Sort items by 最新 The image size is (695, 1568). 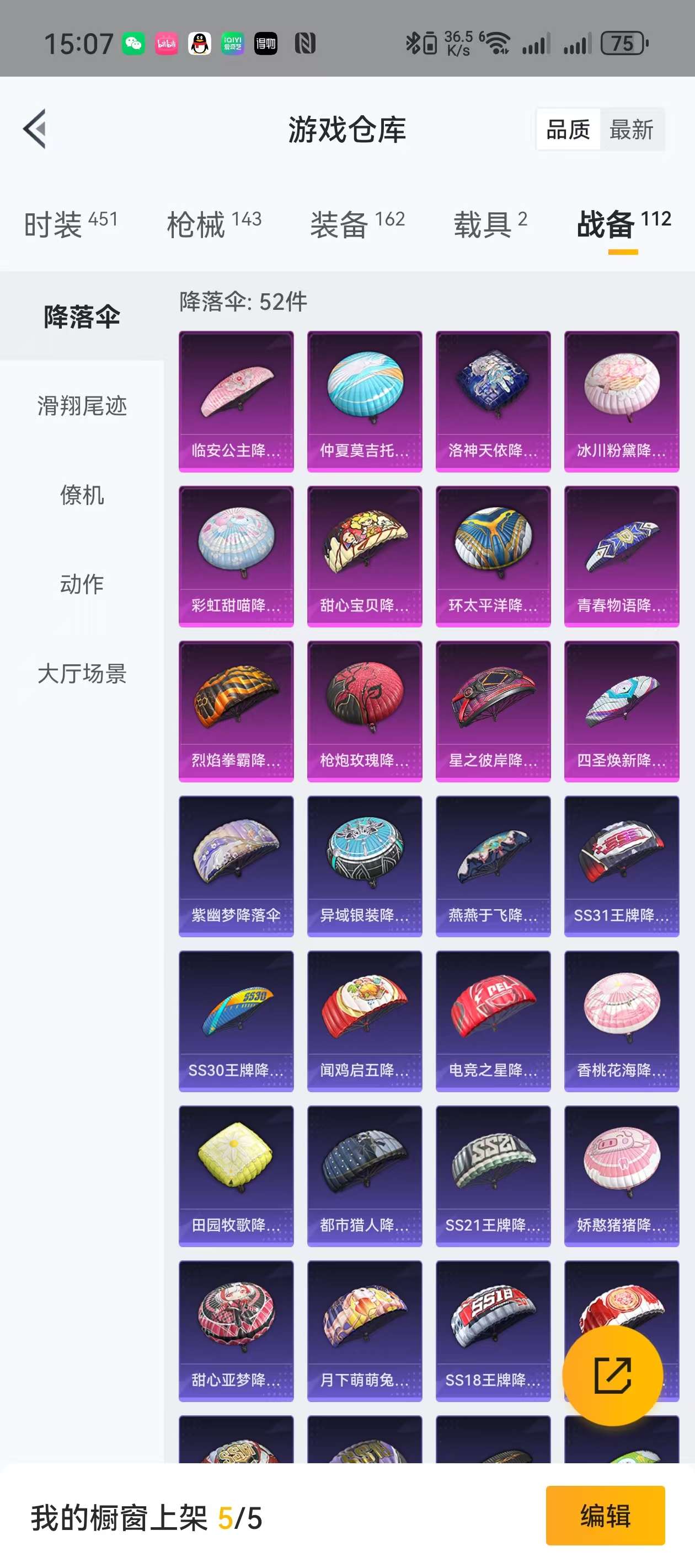tap(631, 130)
